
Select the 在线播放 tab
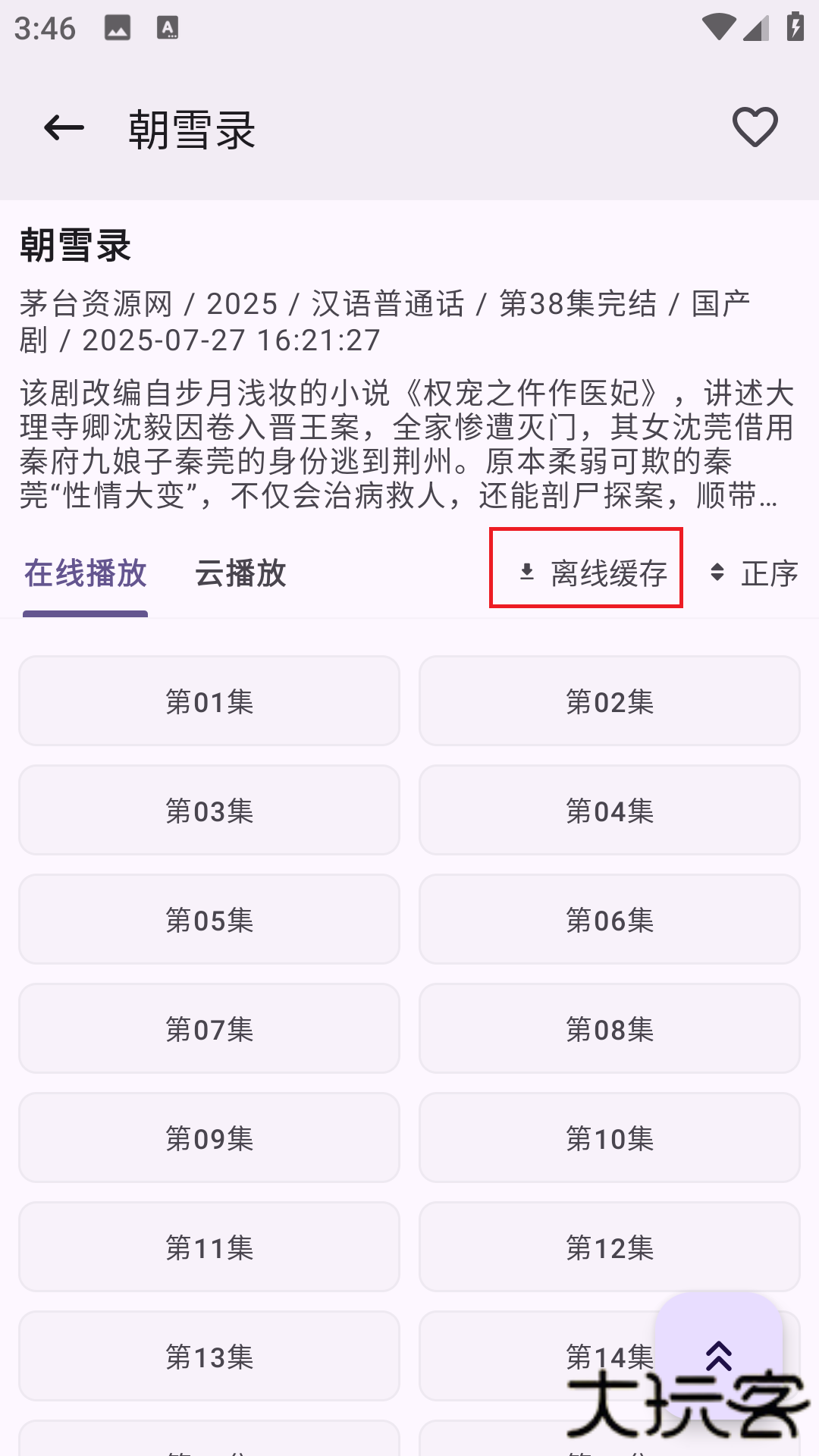coord(86,574)
